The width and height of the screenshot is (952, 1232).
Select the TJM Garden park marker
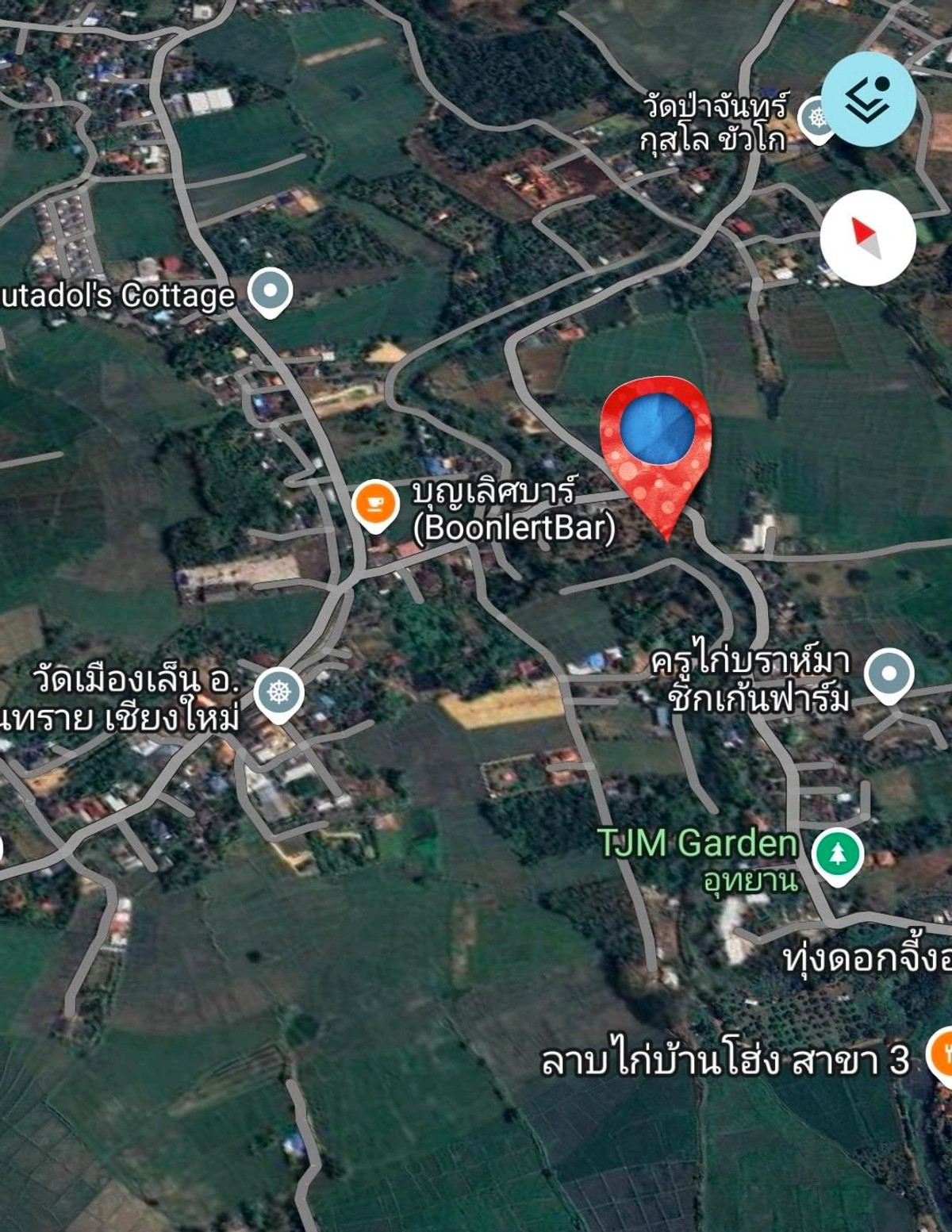[838, 855]
